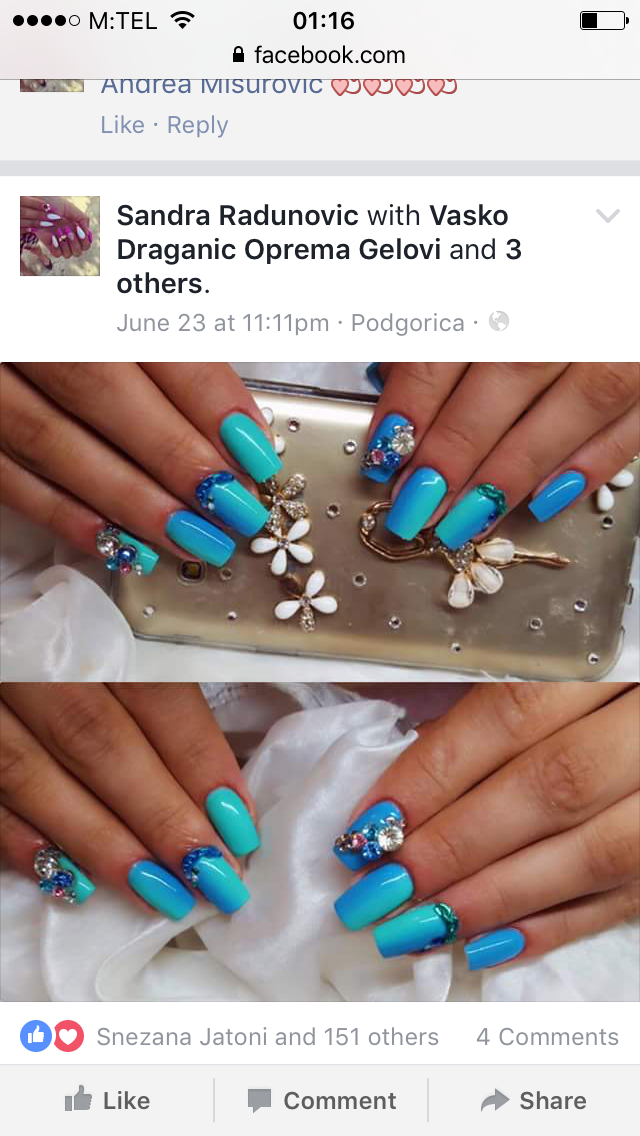Open Sandra Radunovic's profile name link
Image resolution: width=640 pixels, height=1136 pixels.
[238, 215]
